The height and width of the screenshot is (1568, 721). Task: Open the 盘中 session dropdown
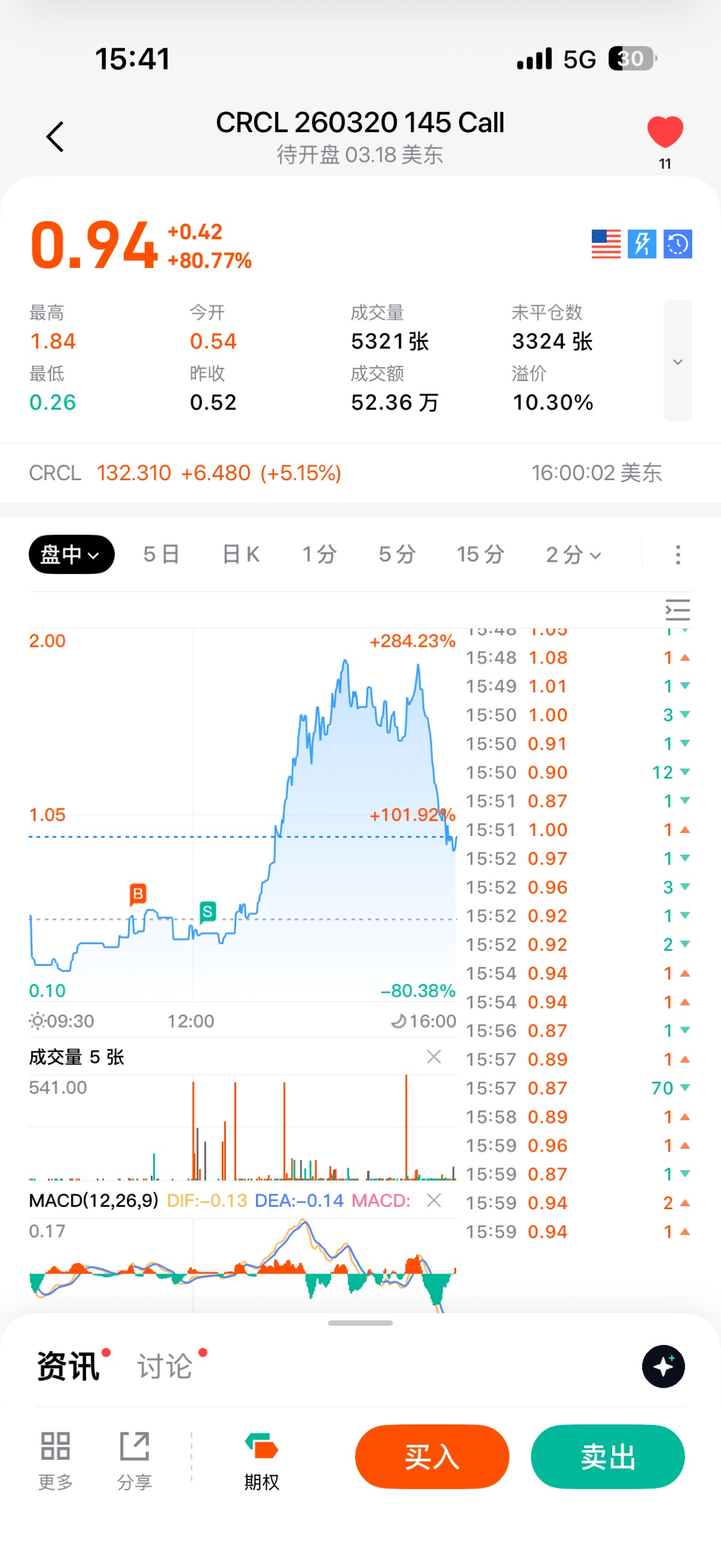[71, 555]
